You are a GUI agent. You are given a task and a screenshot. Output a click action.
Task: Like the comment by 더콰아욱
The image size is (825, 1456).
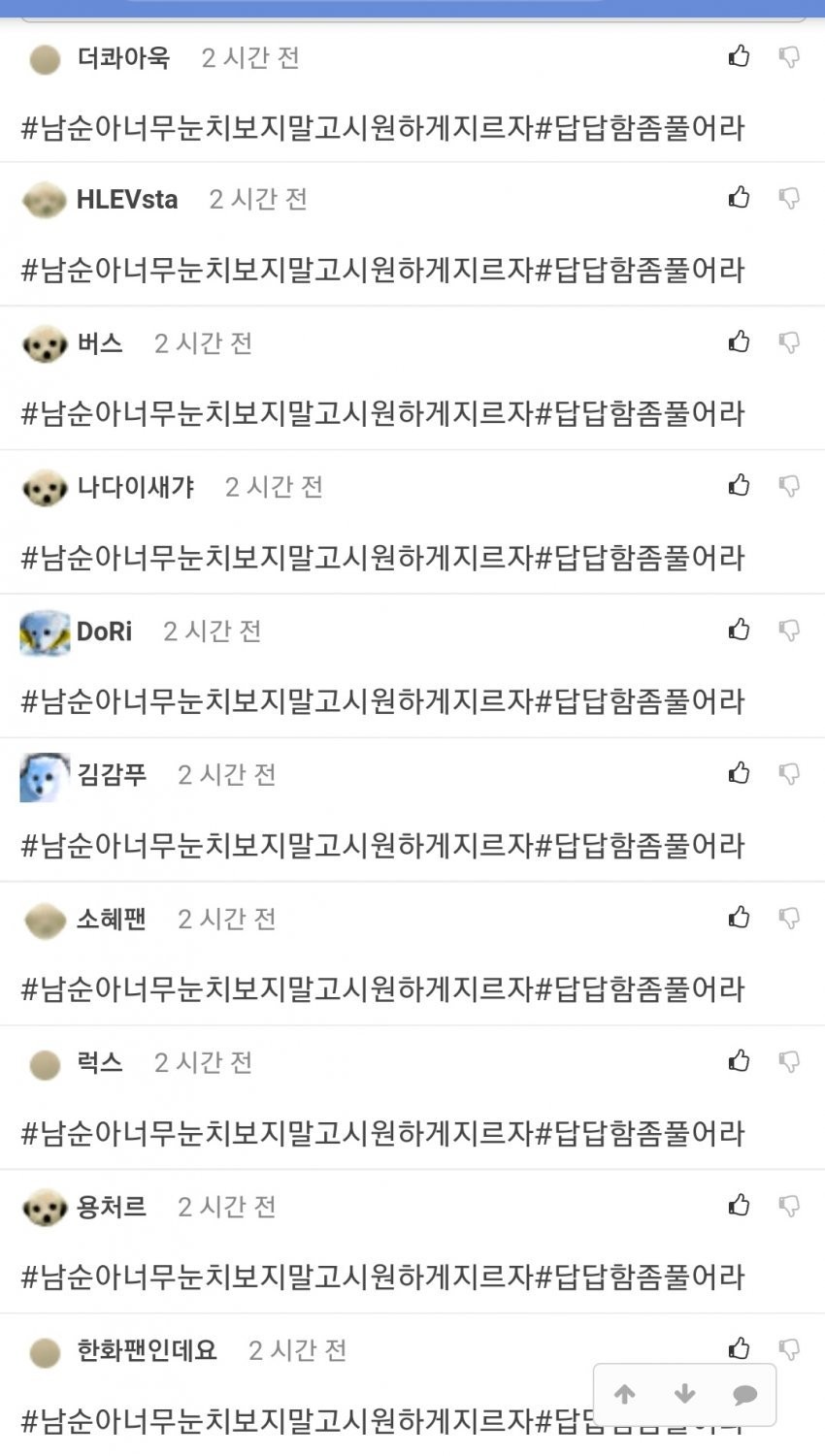click(x=740, y=56)
